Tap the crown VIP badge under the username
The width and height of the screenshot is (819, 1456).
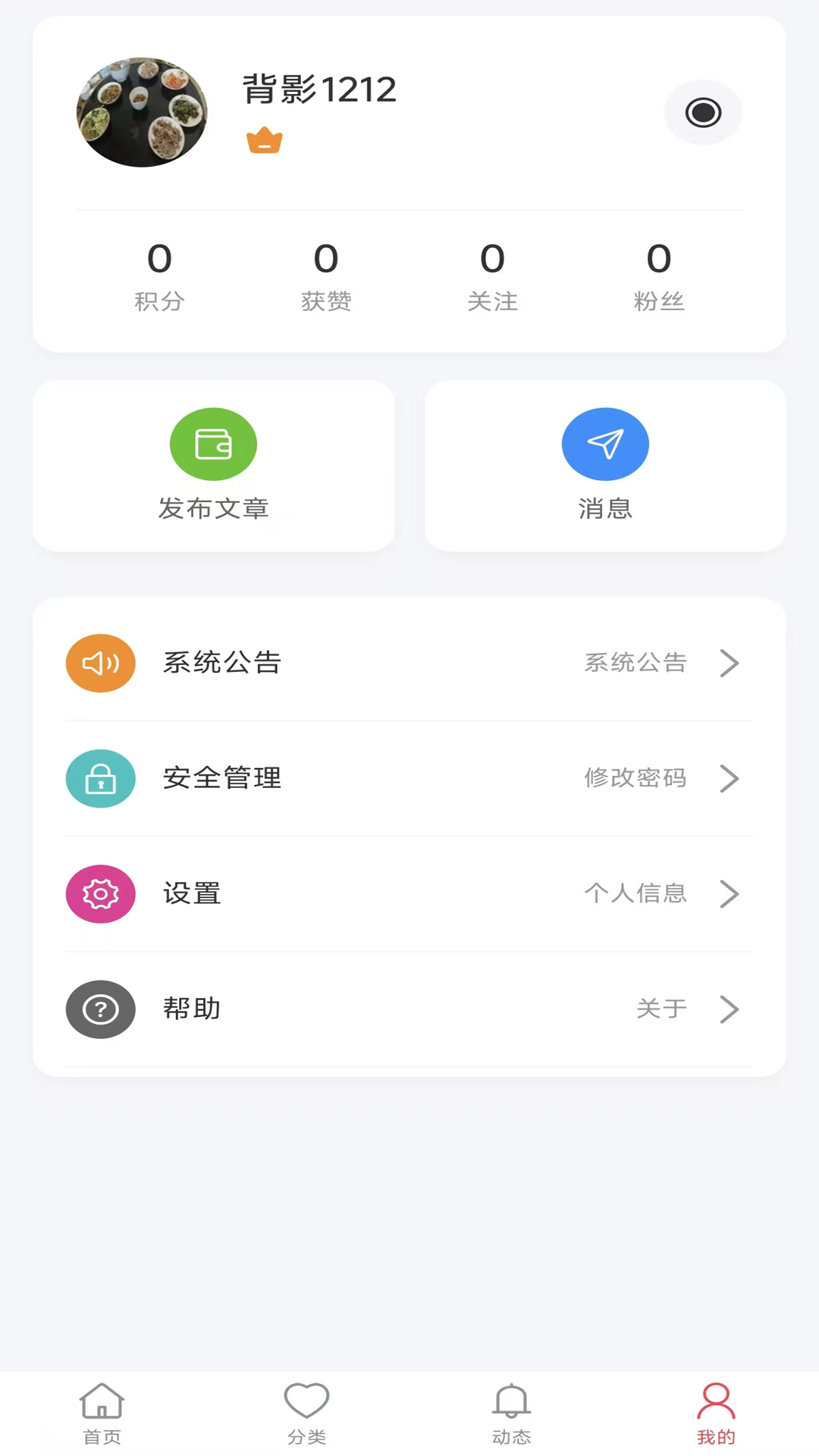(x=264, y=140)
